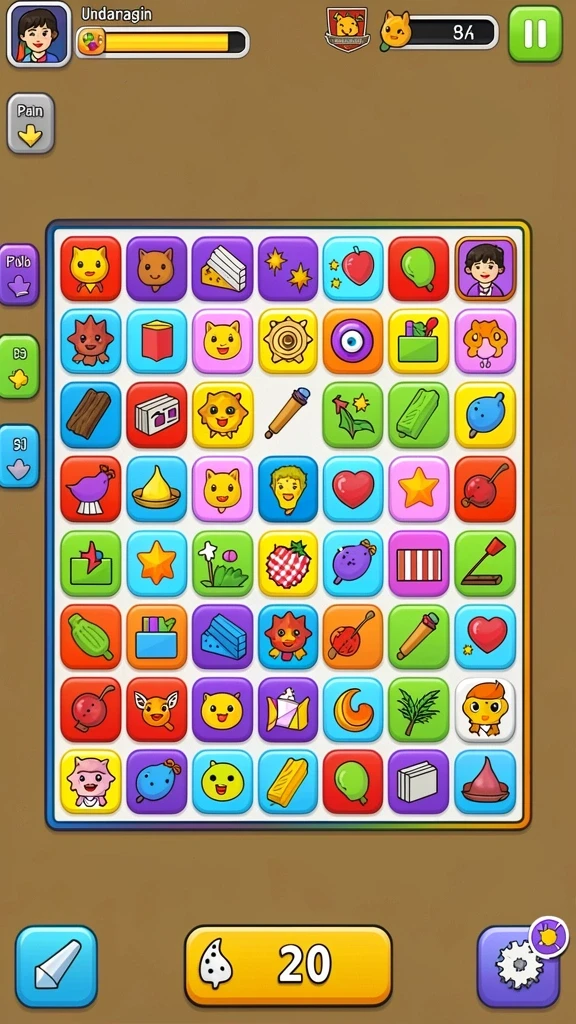This screenshot has width=576, height=1024.
Task: Choose the orange fox tile
Action: (157, 709)
